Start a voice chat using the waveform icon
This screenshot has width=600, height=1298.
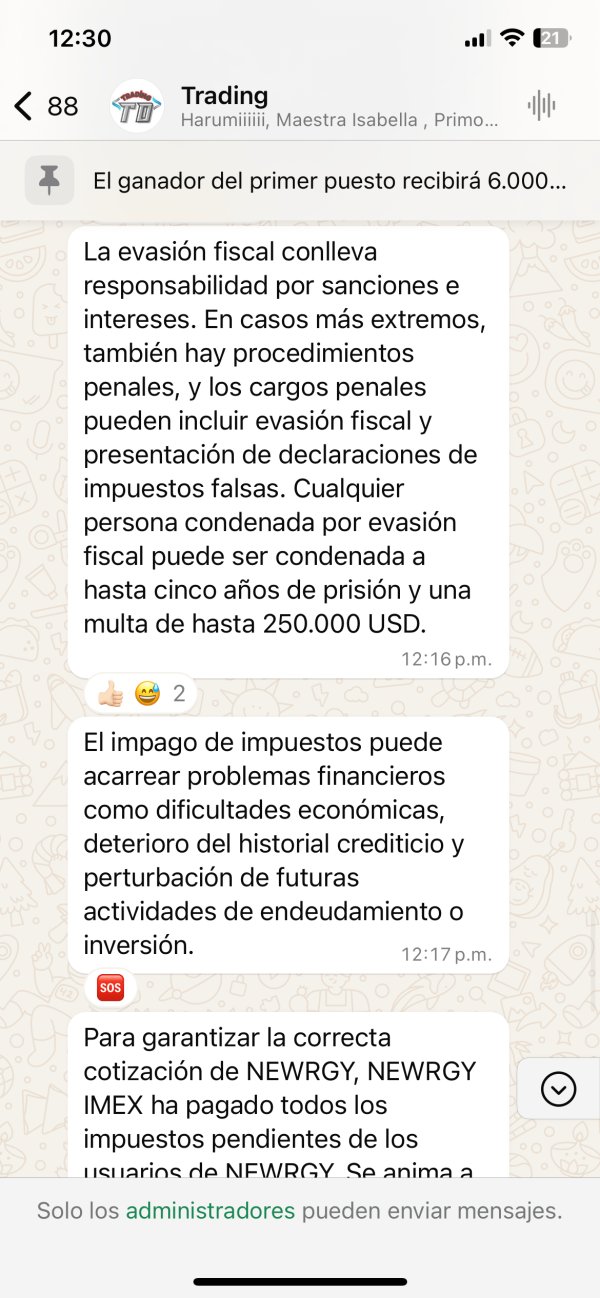pyautogui.click(x=541, y=106)
